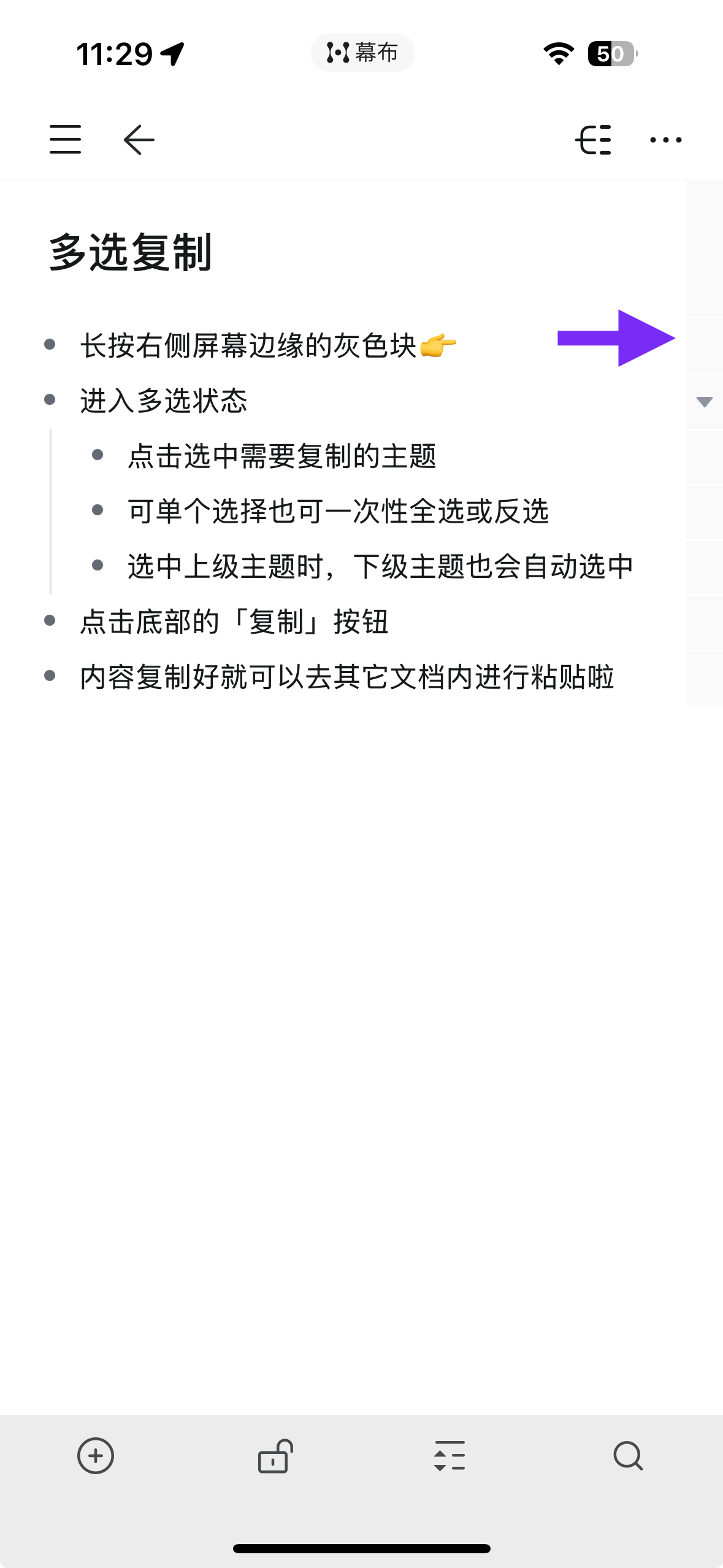Tap the 幕布 app pill in the status bar
The image size is (723, 1568).
[x=362, y=53]
